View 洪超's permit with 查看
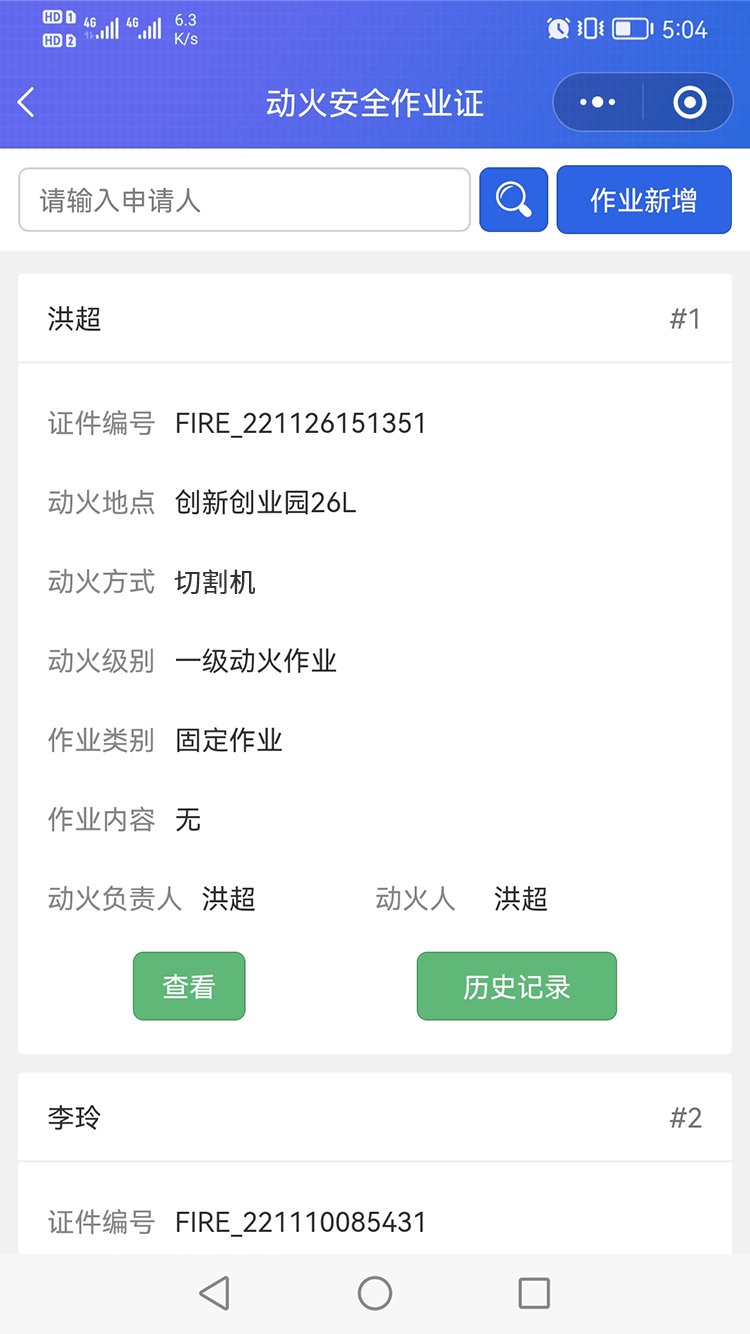The width and height of the screenshot is (750, 1334). point(189,986)
